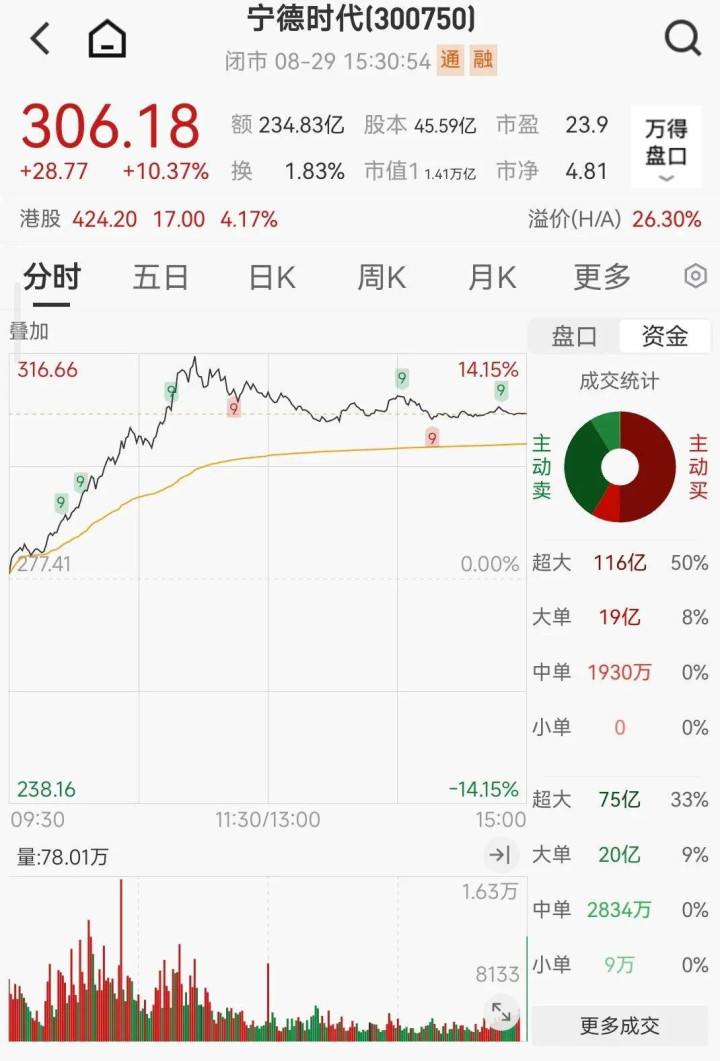The width and height of the screenshot is (720, 1061).
Task: Open the 更多 chart options
Action: pos(602,277)
